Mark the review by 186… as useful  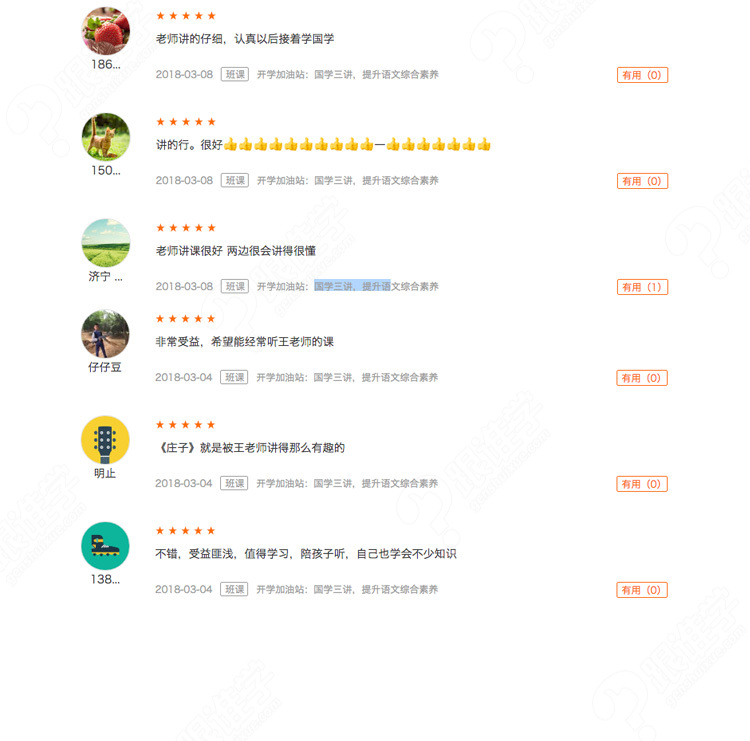[x=641, y=75]
